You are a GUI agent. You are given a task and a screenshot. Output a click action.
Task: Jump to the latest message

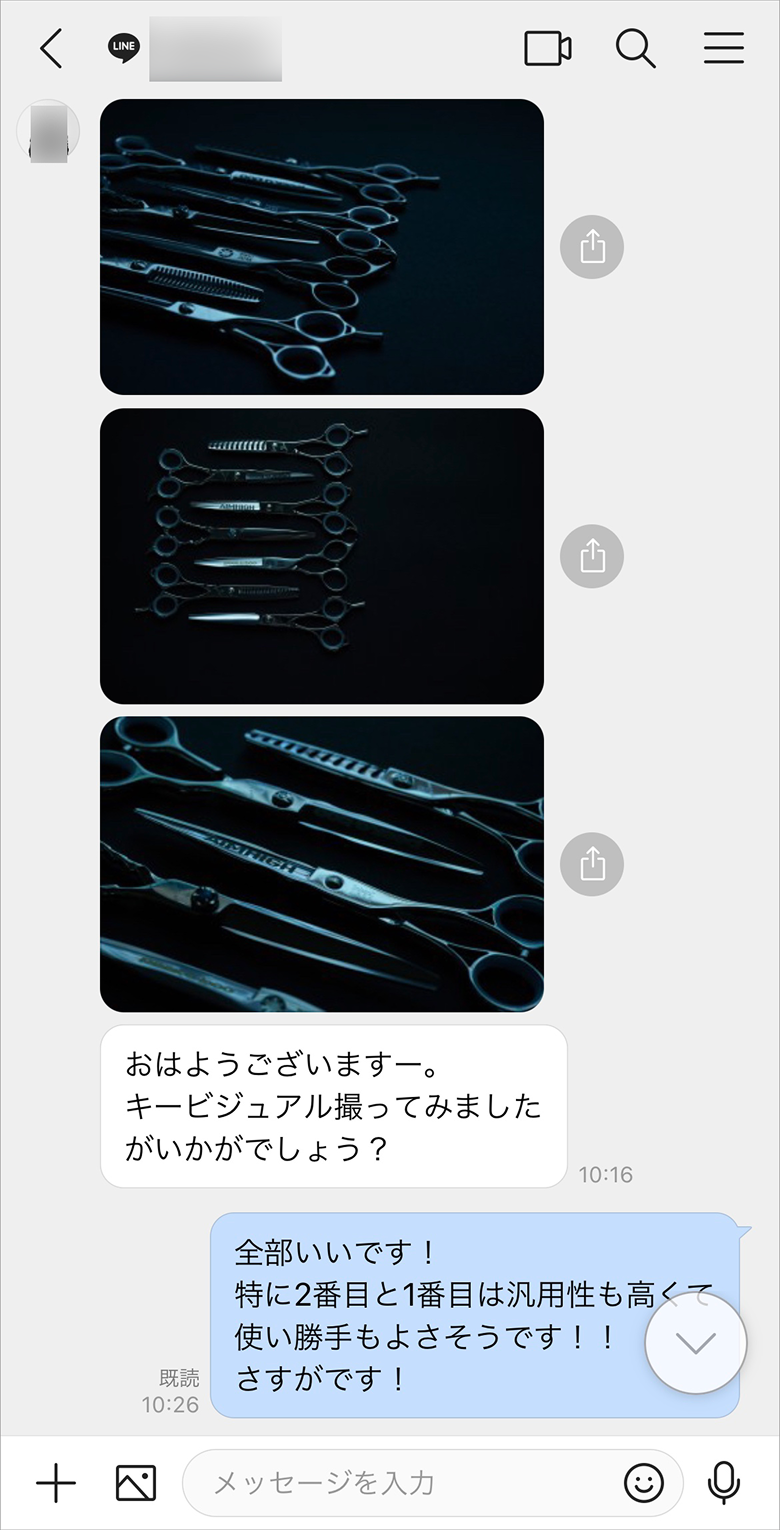click(696, 1343)
